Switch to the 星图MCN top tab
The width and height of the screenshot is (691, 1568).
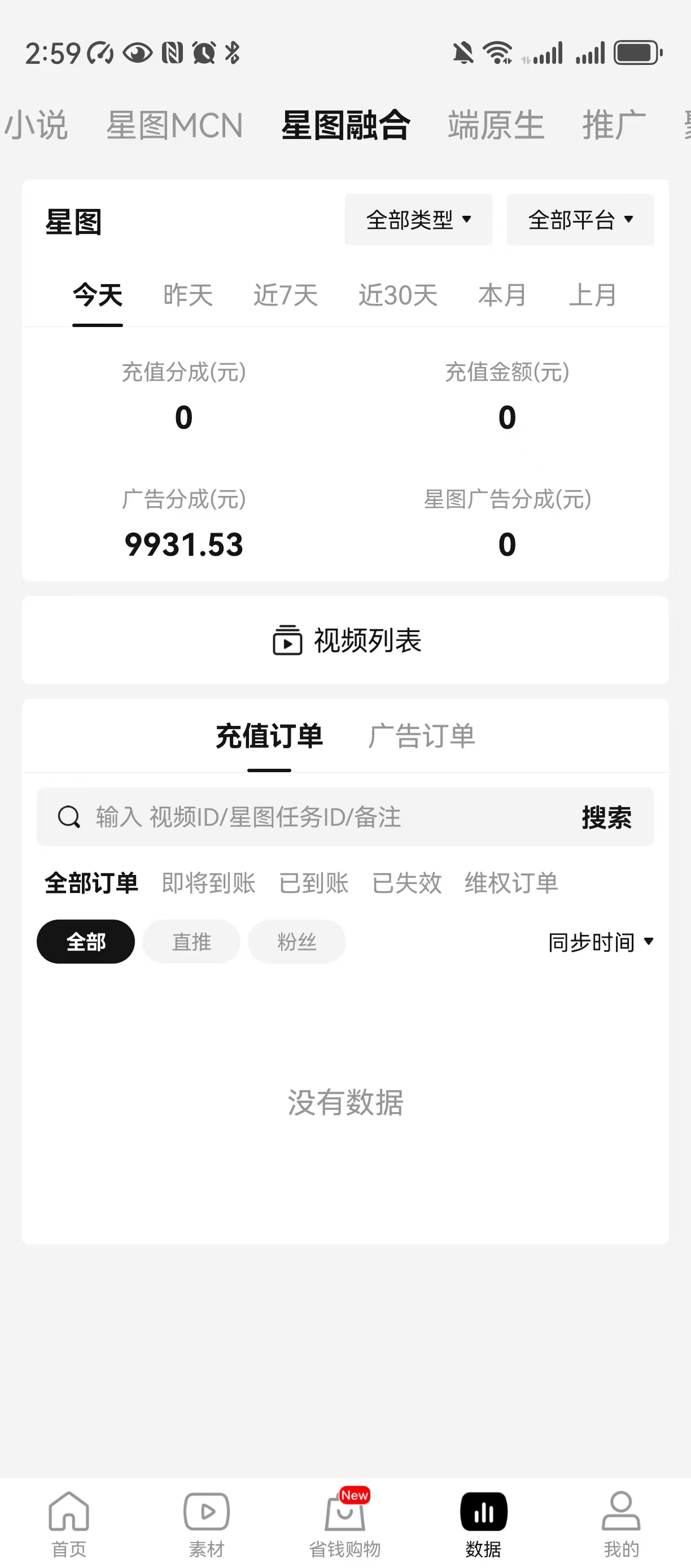click(174, 125)
